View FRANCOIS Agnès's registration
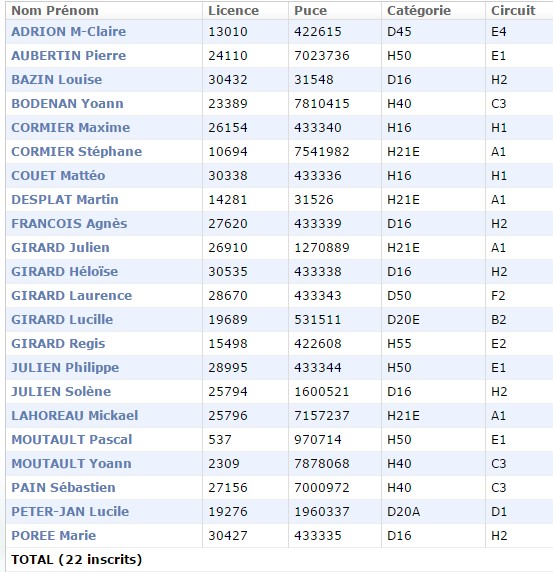Screen dimensions: 553x572 [x=69, y=224]
